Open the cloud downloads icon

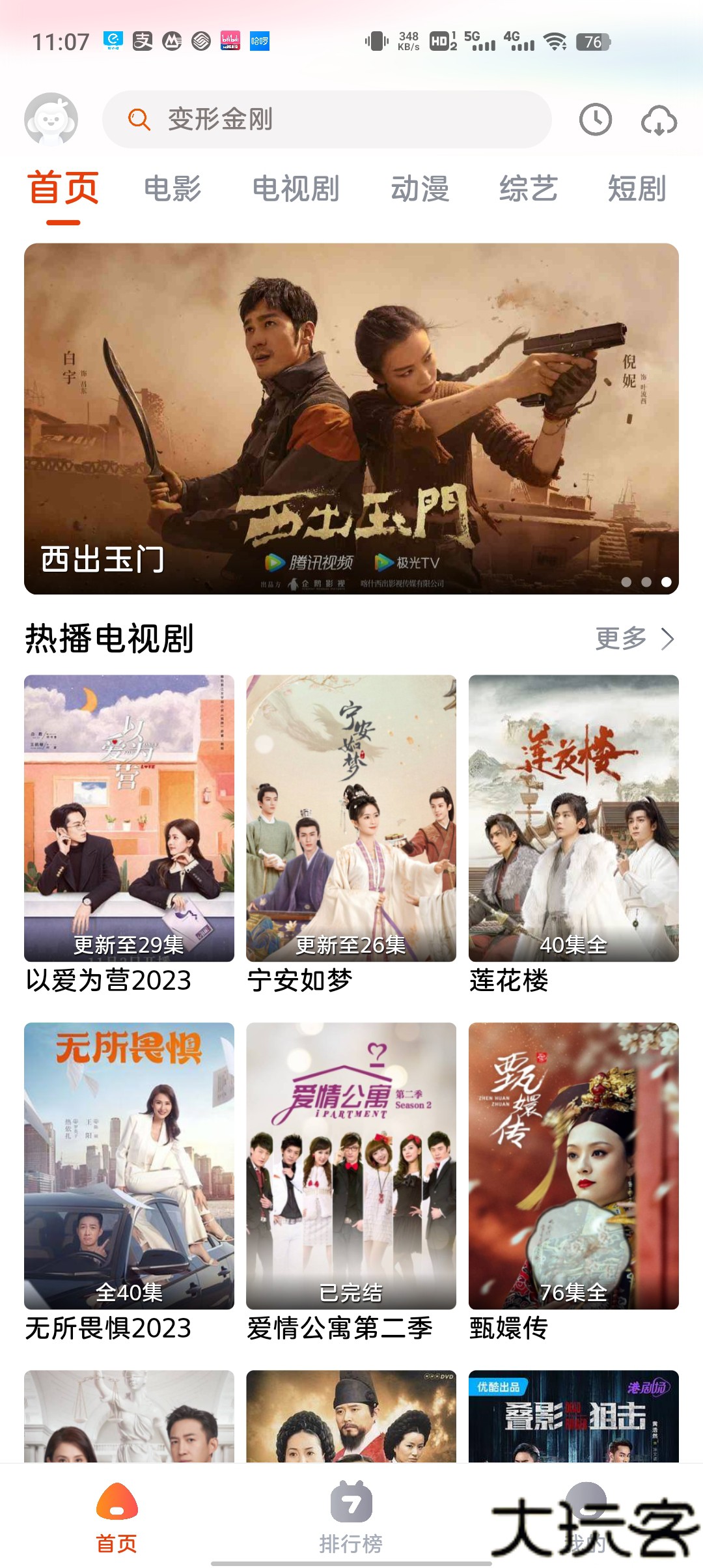659,120
